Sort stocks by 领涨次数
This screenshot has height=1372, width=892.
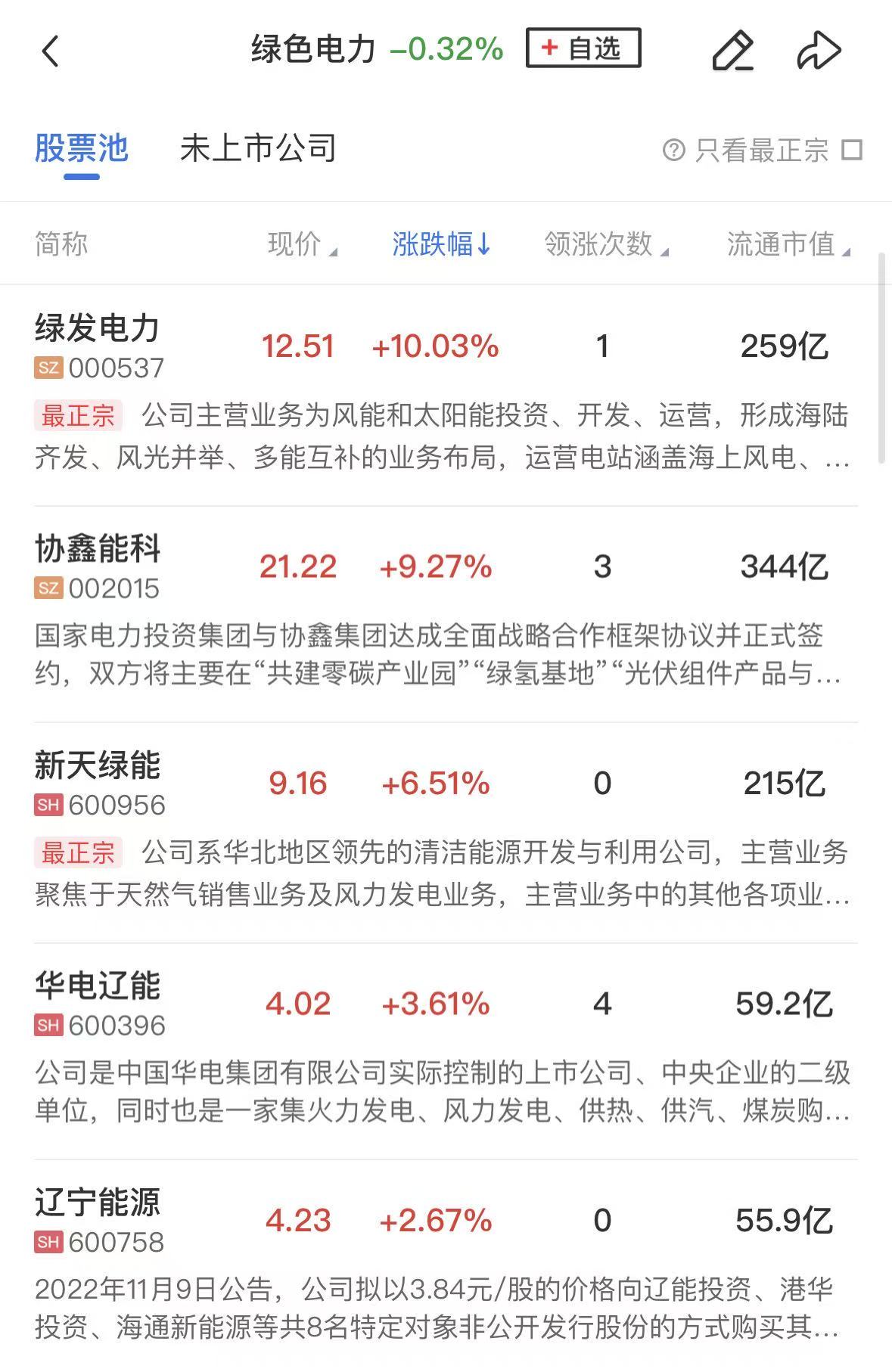tap(605, 244)
